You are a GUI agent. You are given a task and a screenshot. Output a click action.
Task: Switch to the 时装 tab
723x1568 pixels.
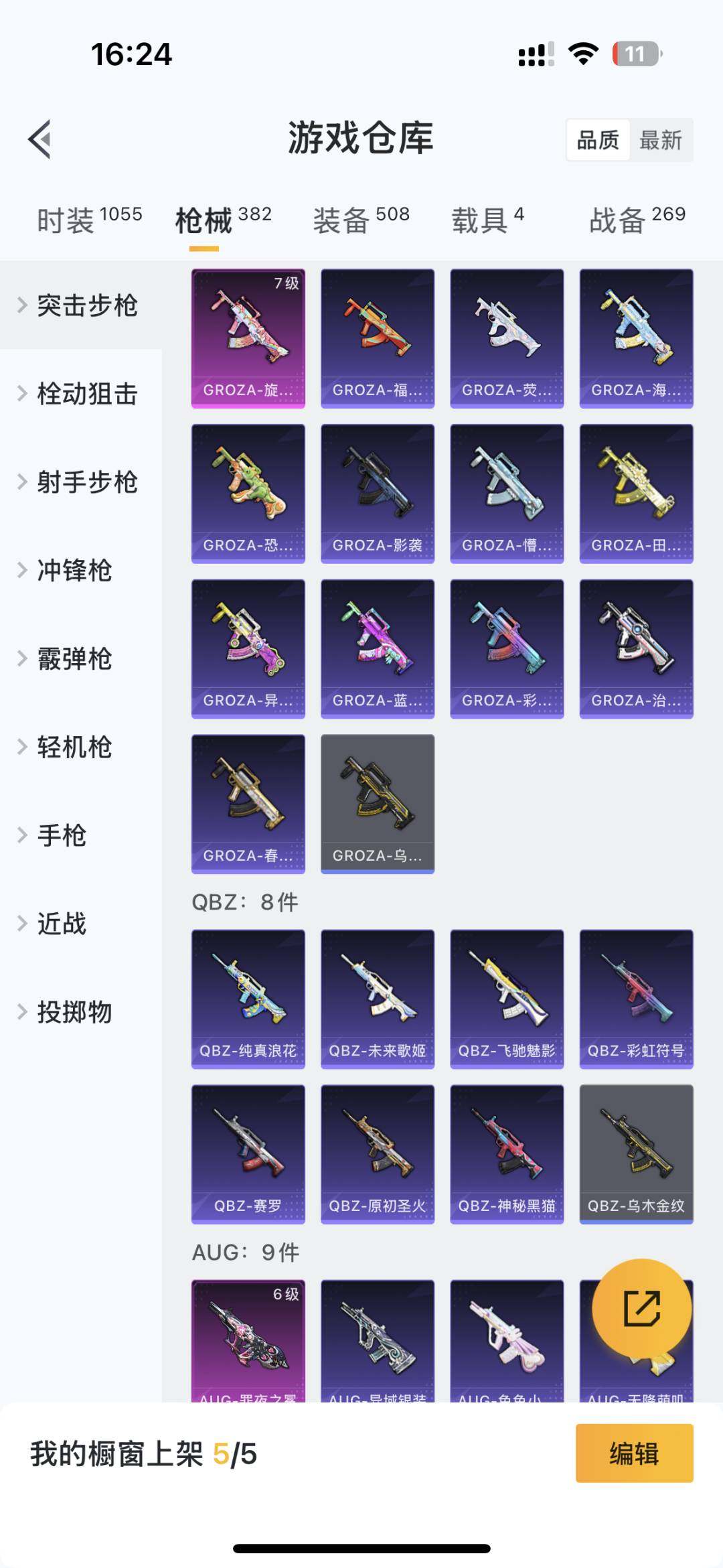(x=89, y=220)
